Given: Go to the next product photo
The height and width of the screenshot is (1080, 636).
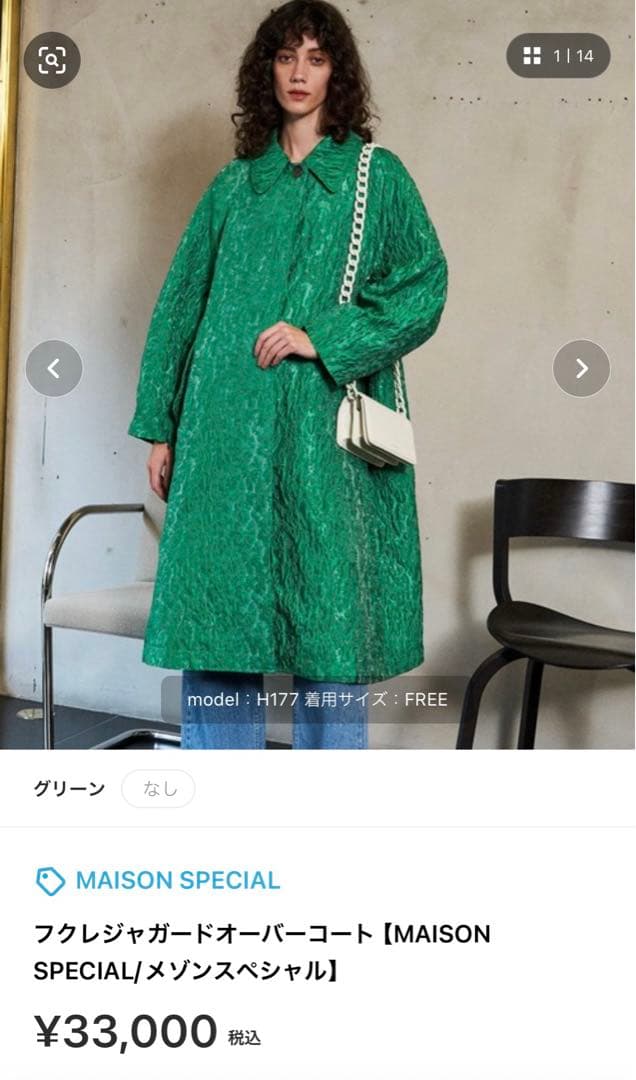Looking at the screenshot, I should (x=581, y=368).
